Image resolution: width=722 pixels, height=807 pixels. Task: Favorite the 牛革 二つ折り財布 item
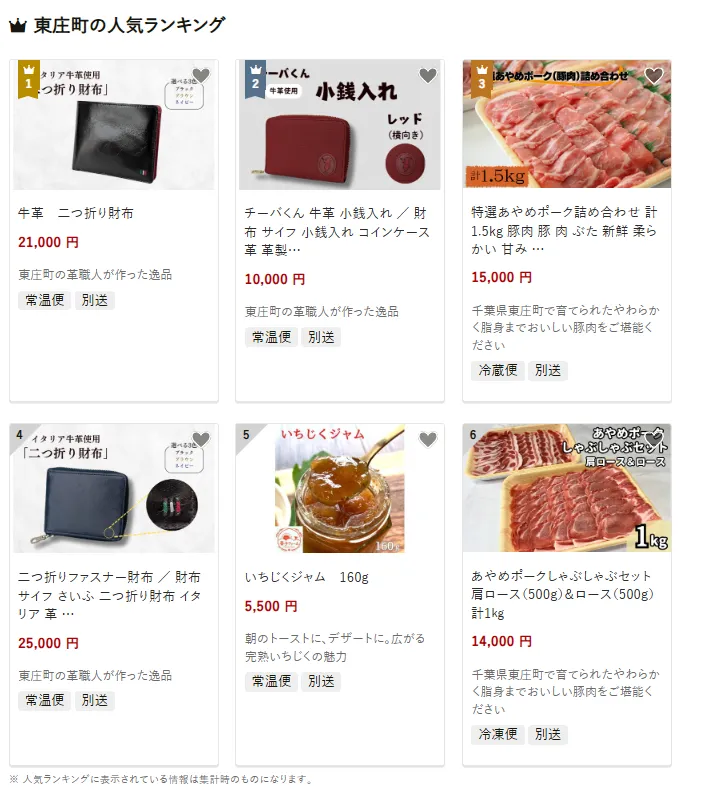click(x=201, y=75)
